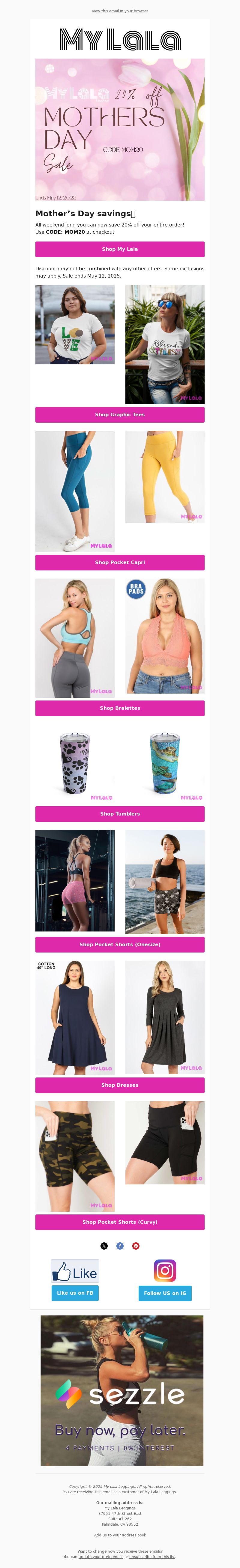
Task: Open Shop Tumblers
Action: tap(120, 814)
